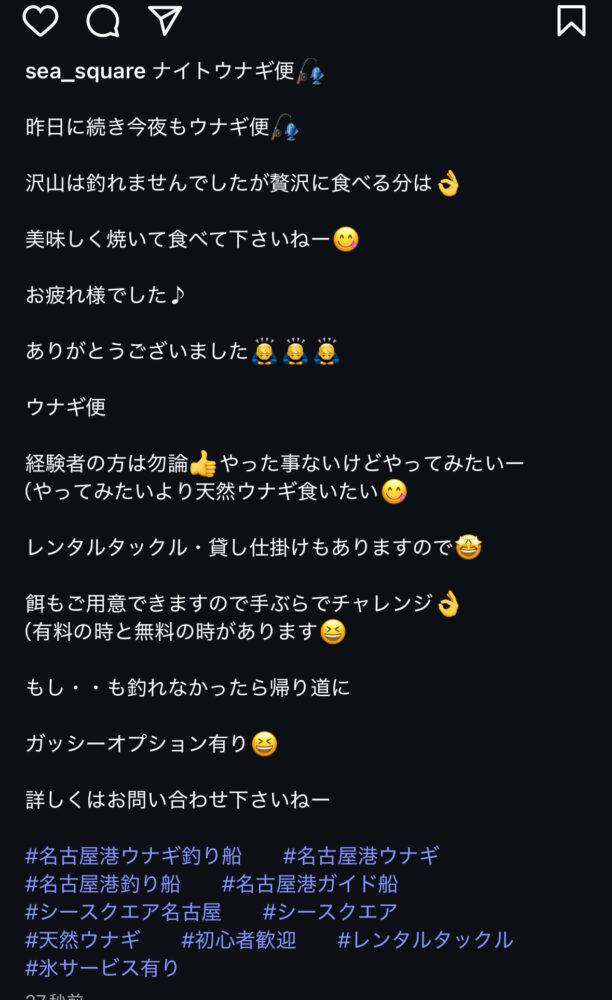Open hashtag #氷サービス有り
612x1000 pixels.
(103, 968)
